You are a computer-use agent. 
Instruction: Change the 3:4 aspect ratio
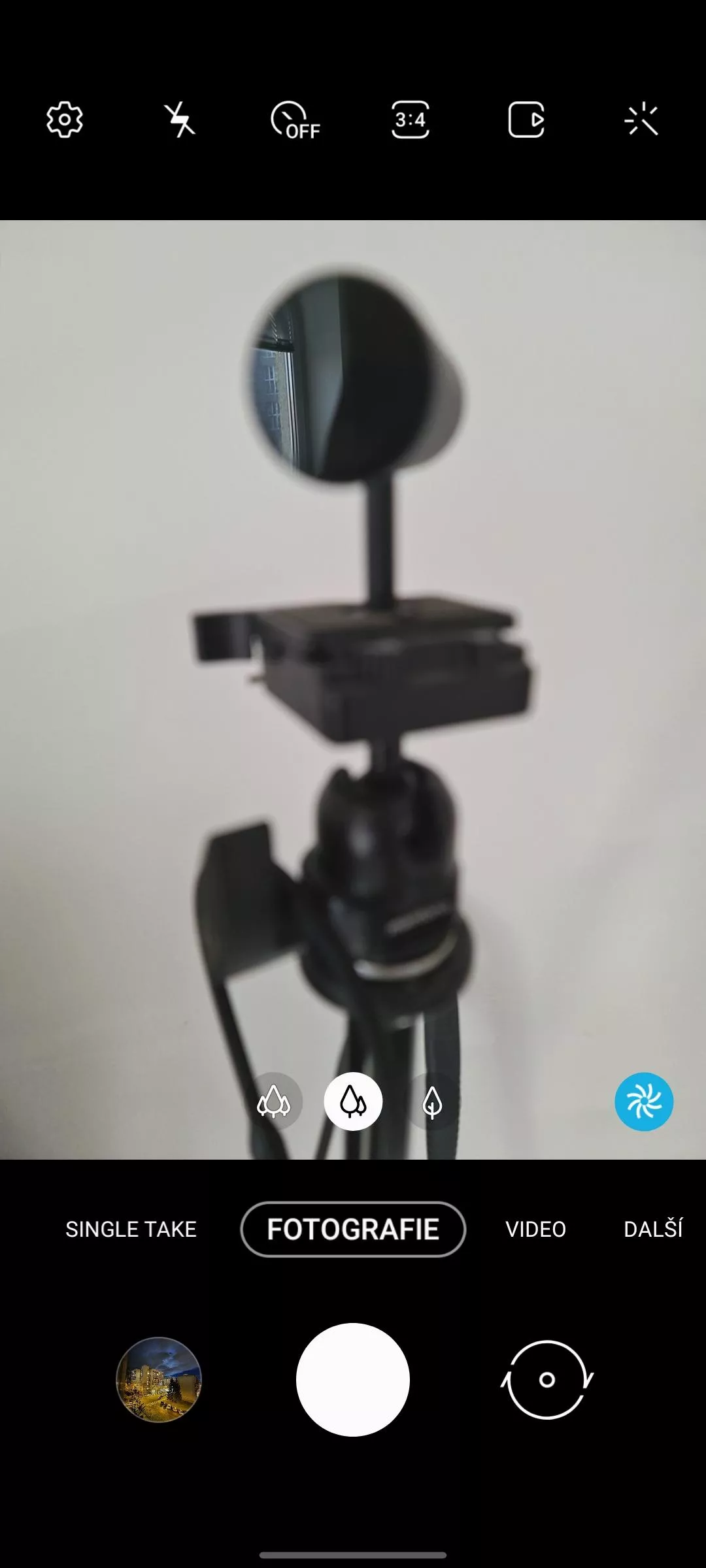pos(411,120)
